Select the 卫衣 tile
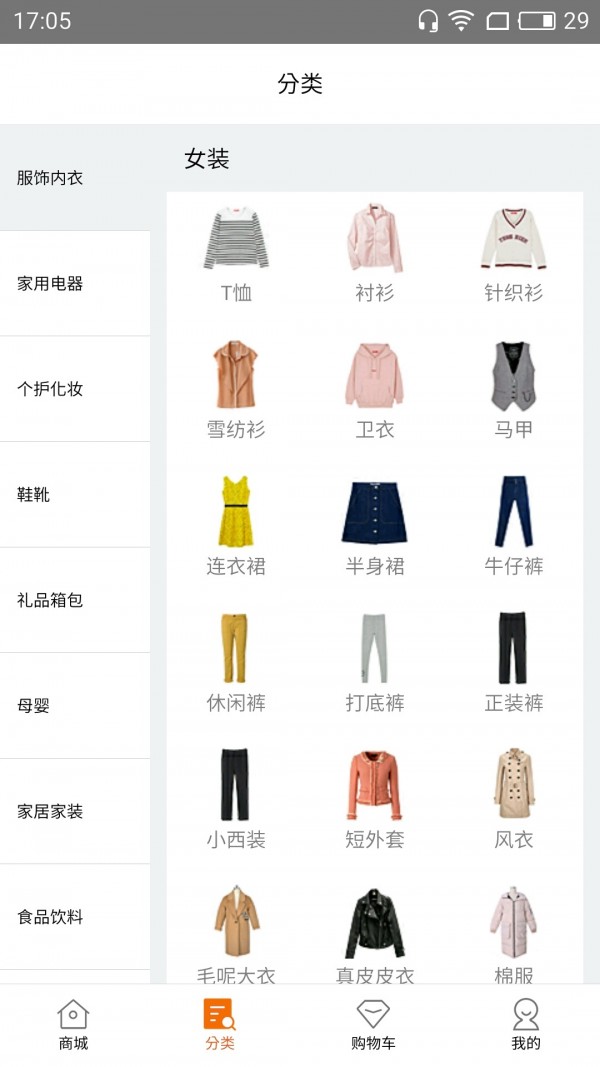Viewport: 600px width, 1067px height. coord(375,389)
